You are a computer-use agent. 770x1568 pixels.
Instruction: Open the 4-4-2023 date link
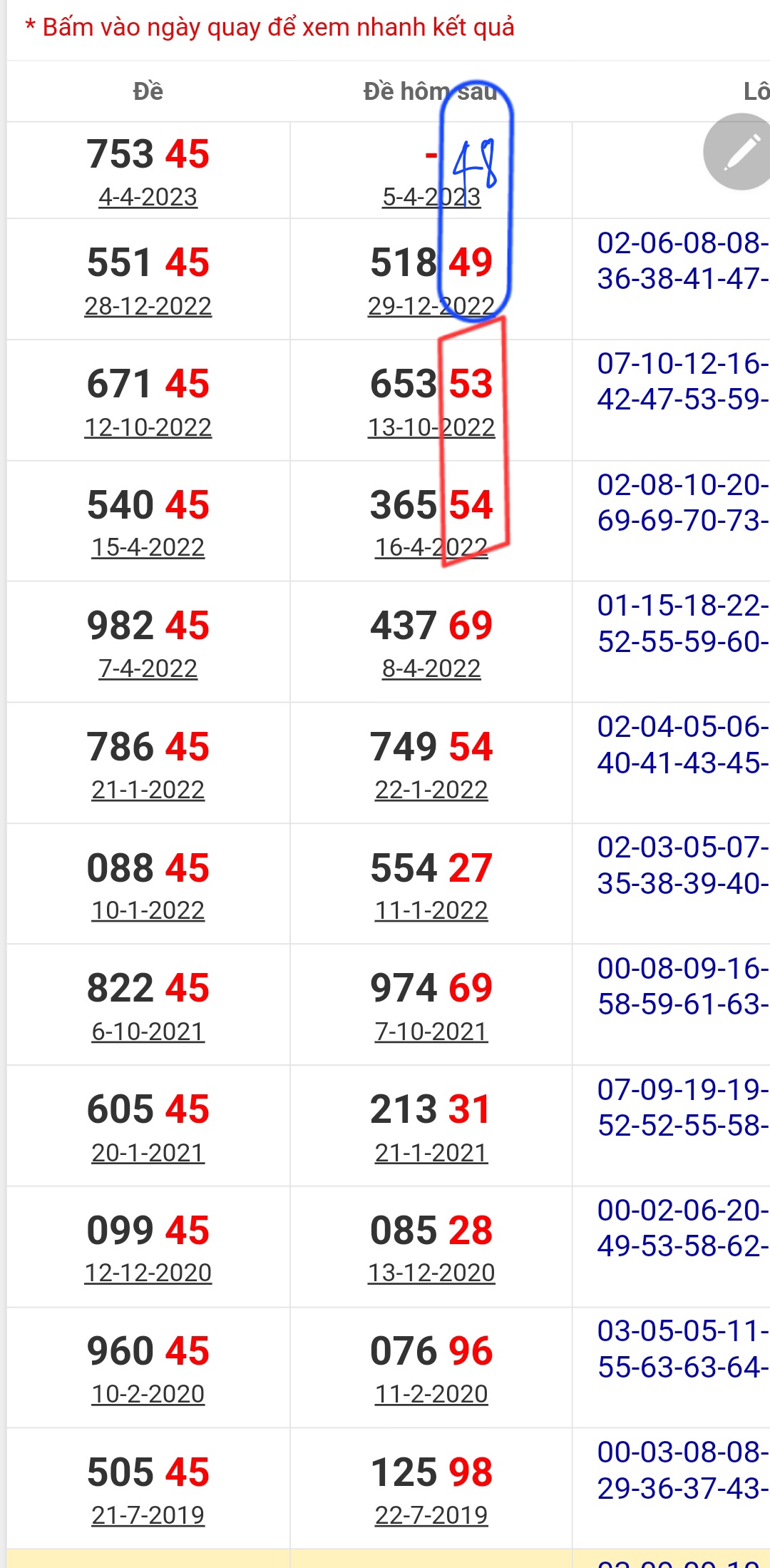[148, 197]
